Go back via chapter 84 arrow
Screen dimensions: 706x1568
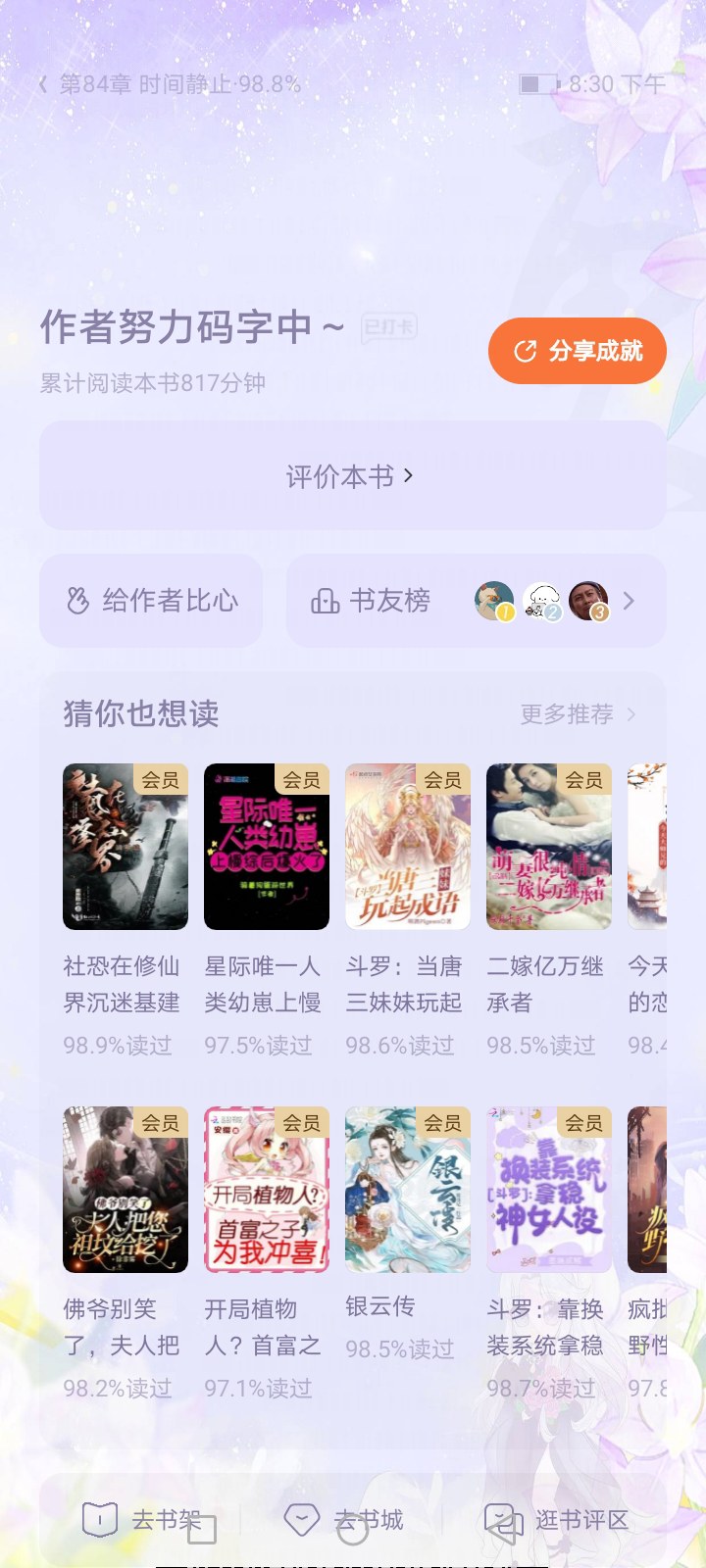tap(43, 84)
